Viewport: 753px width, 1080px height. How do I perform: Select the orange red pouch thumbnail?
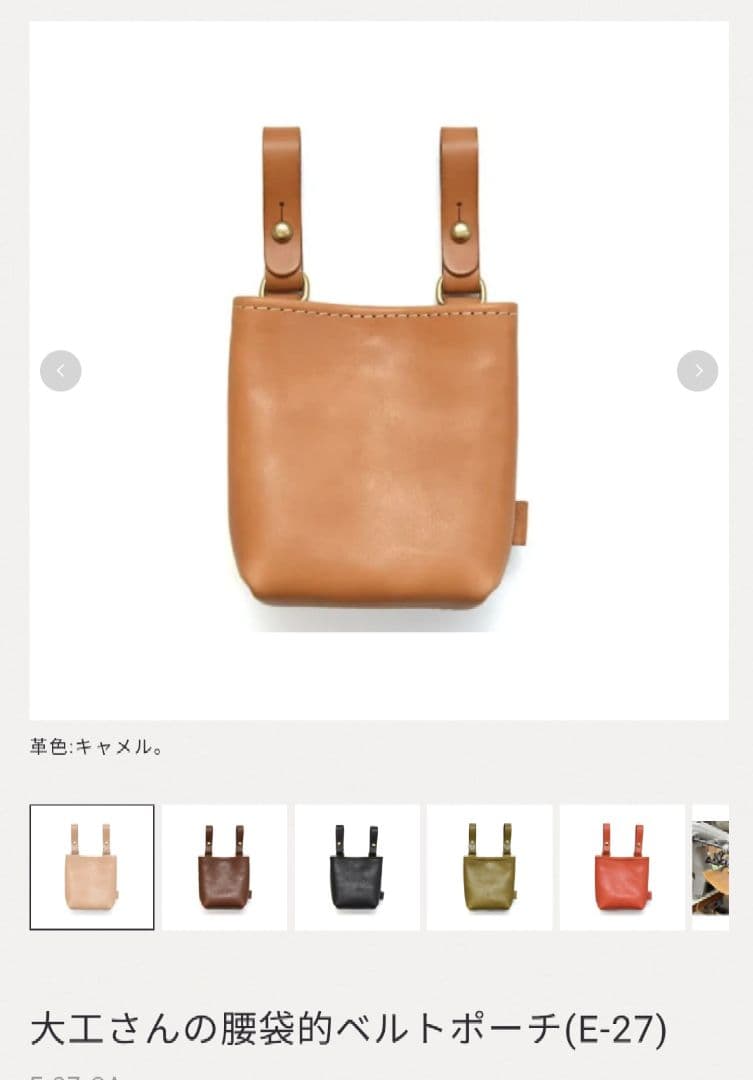click(x=621, y=867)
